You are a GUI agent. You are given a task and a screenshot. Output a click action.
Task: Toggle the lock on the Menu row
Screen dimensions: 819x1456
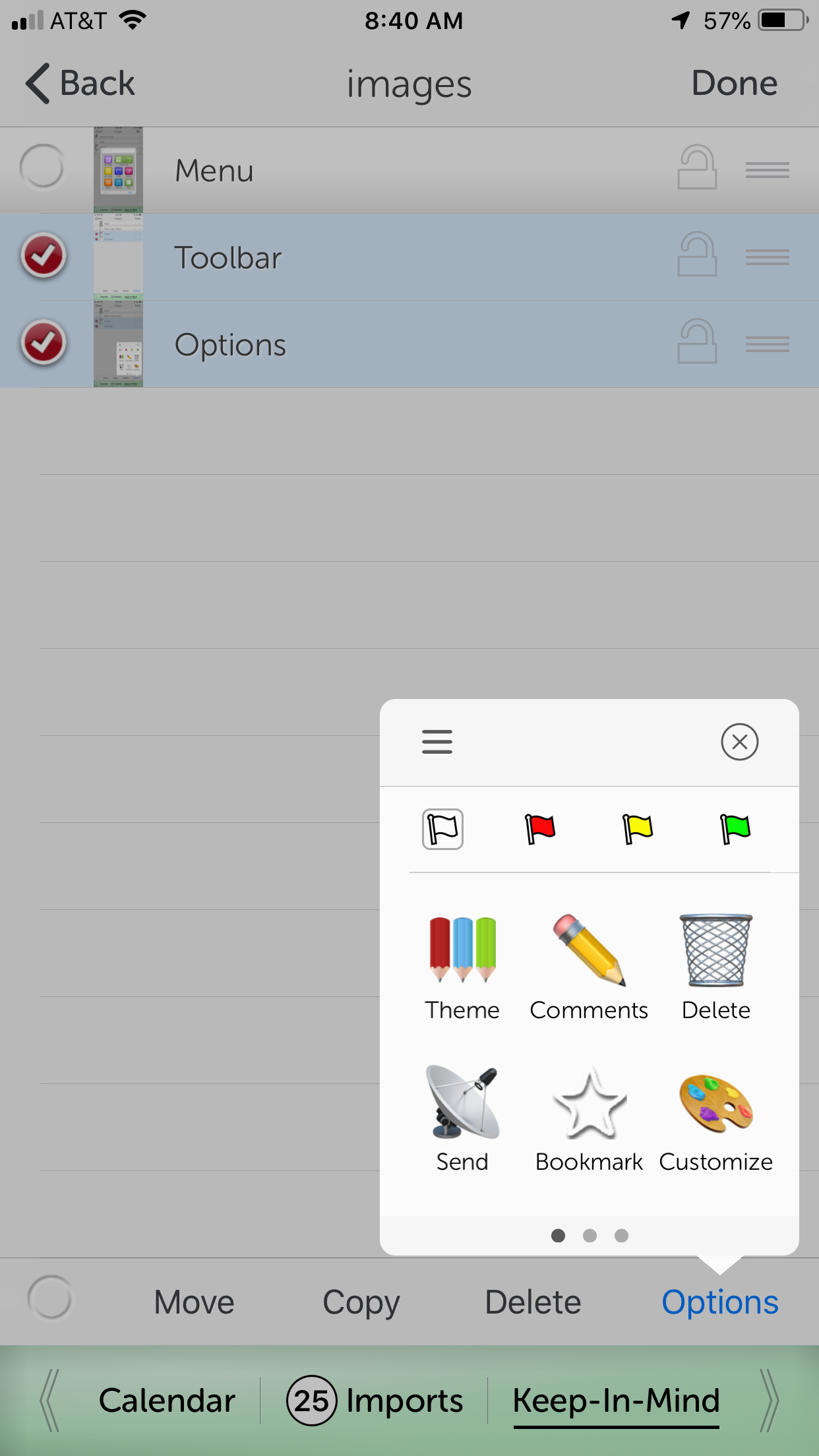697,167
